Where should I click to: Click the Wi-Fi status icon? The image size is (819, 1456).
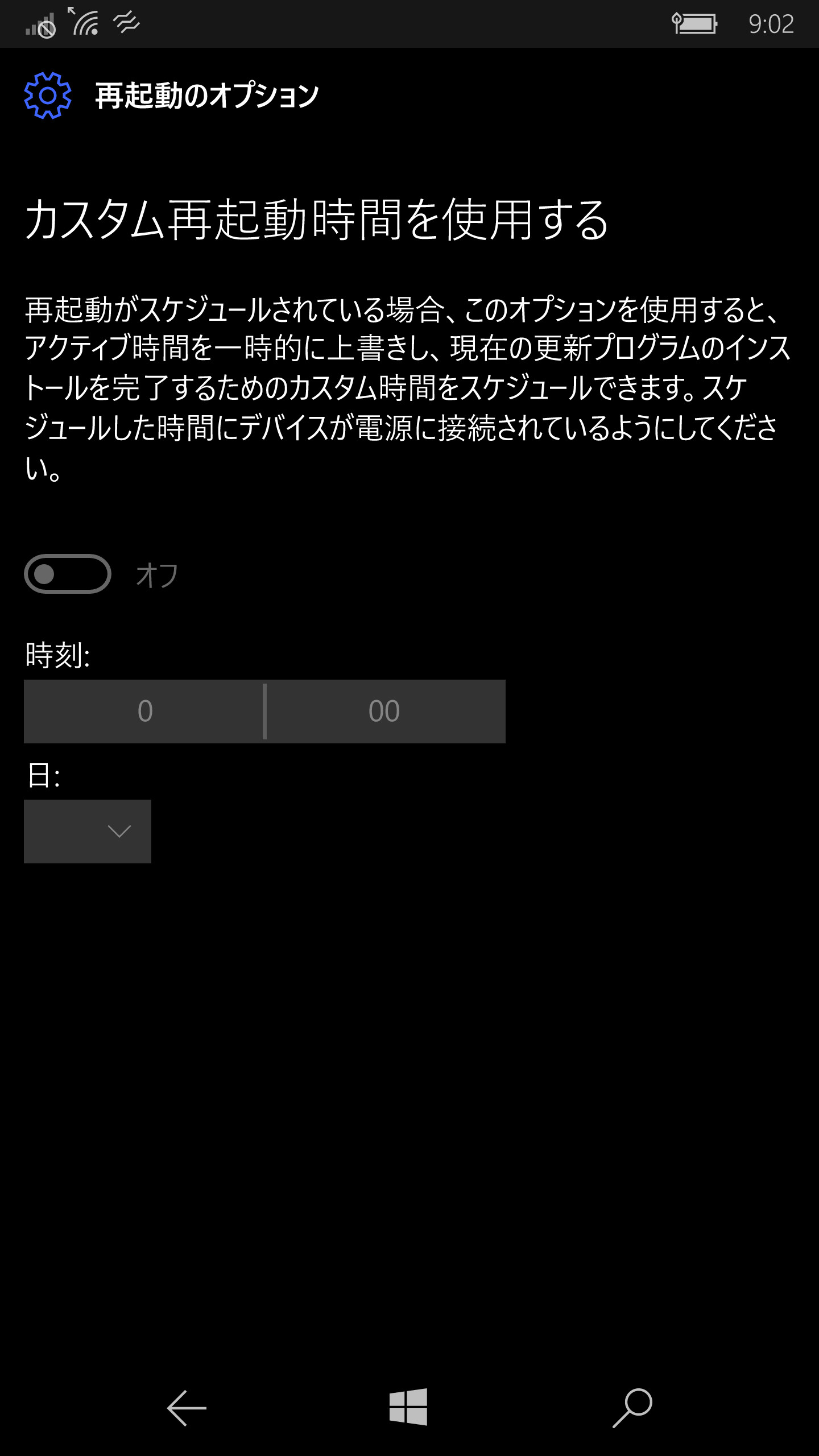tap(85, 23)
